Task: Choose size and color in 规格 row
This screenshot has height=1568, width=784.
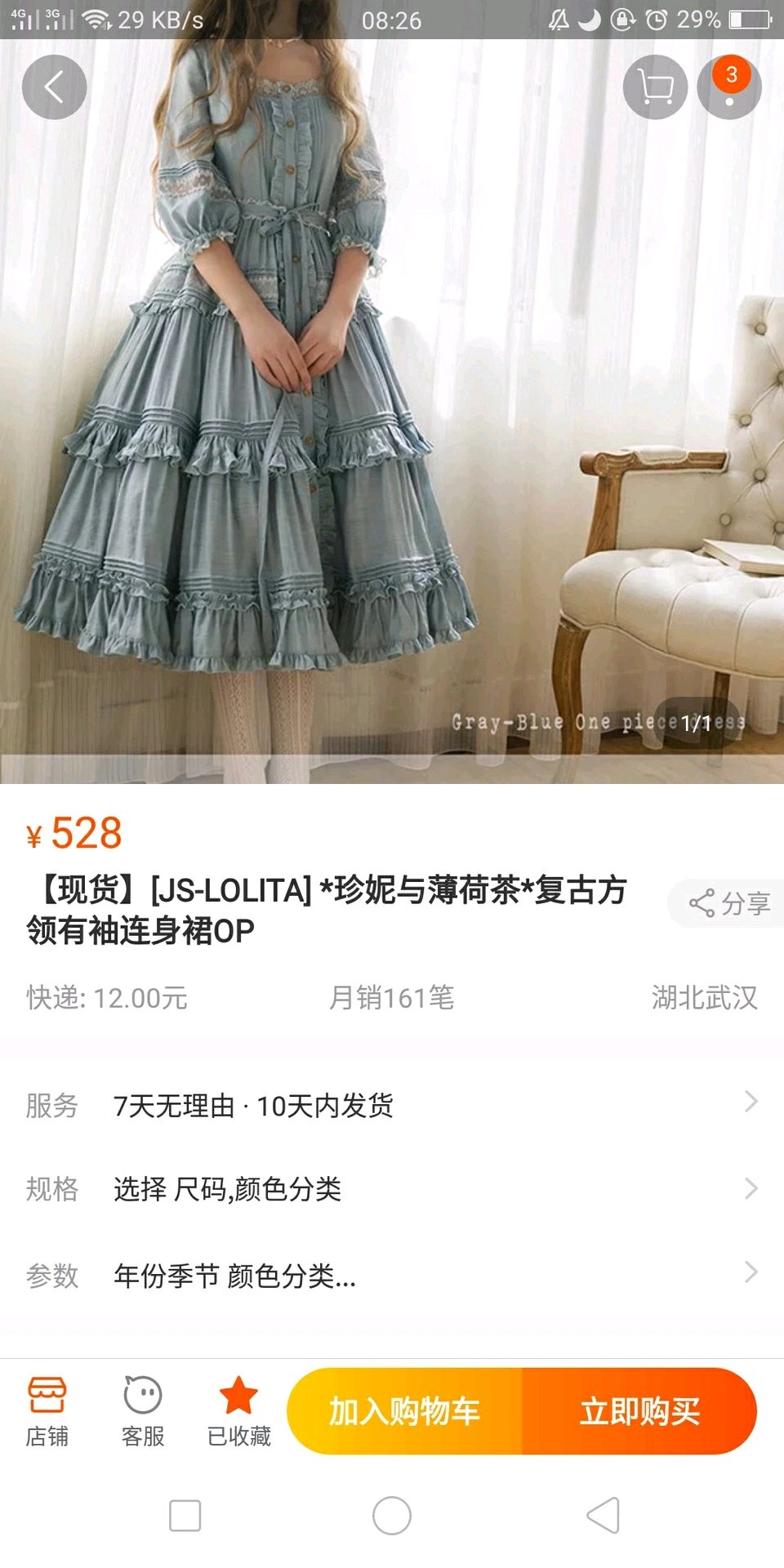Action: click(x=392, y=1189)
